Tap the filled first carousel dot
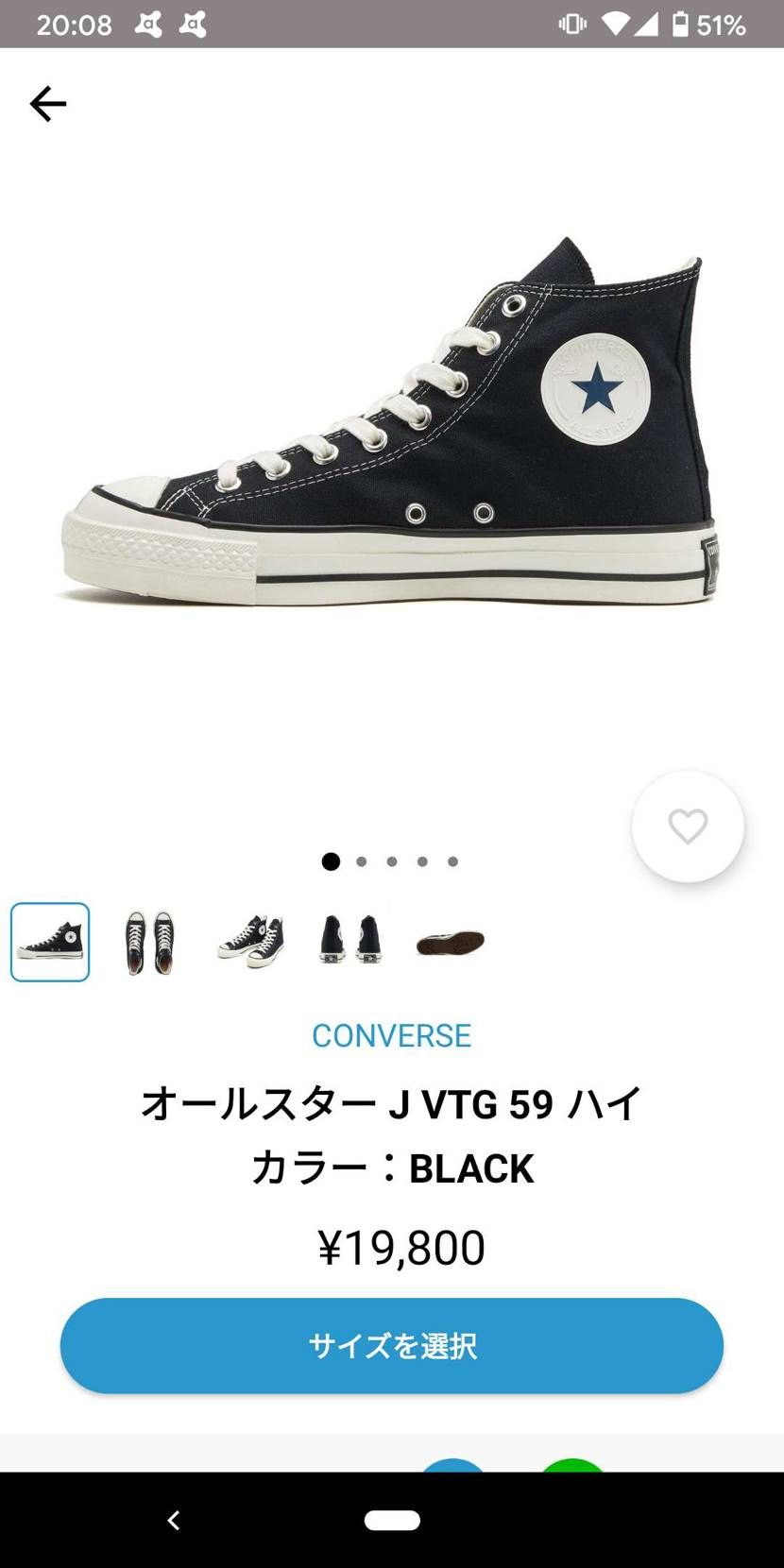This screenshot has width=784, height=1568. tap(331, 861)
